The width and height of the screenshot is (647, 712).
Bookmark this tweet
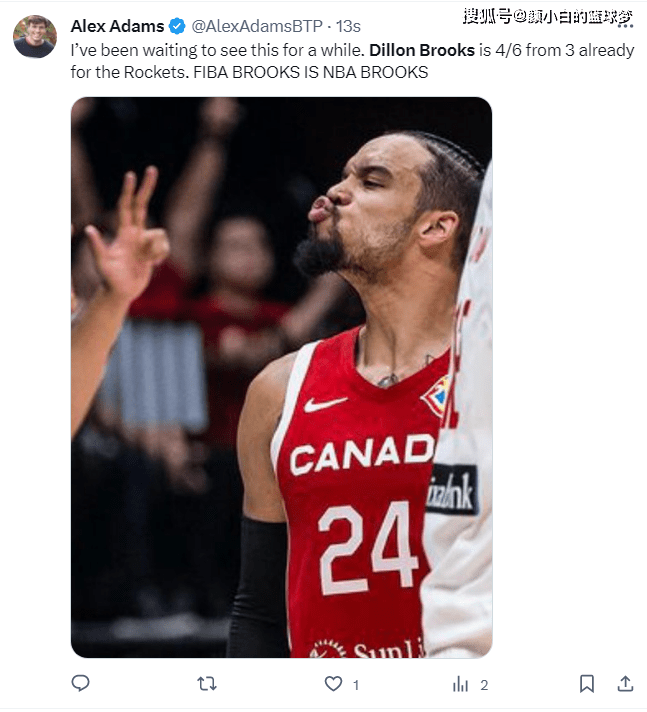pos(587,684)
